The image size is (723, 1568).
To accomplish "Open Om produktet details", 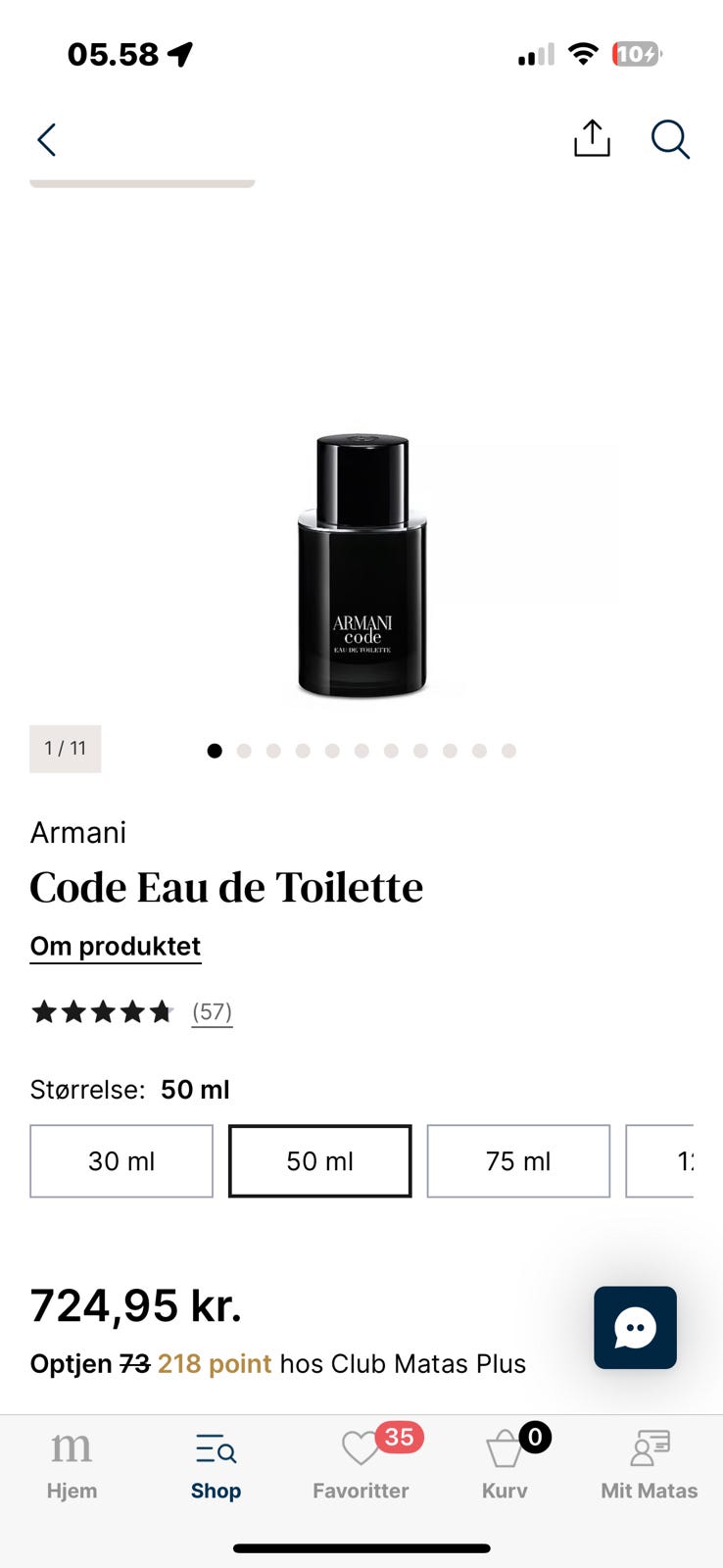I will tap(115, 946).
